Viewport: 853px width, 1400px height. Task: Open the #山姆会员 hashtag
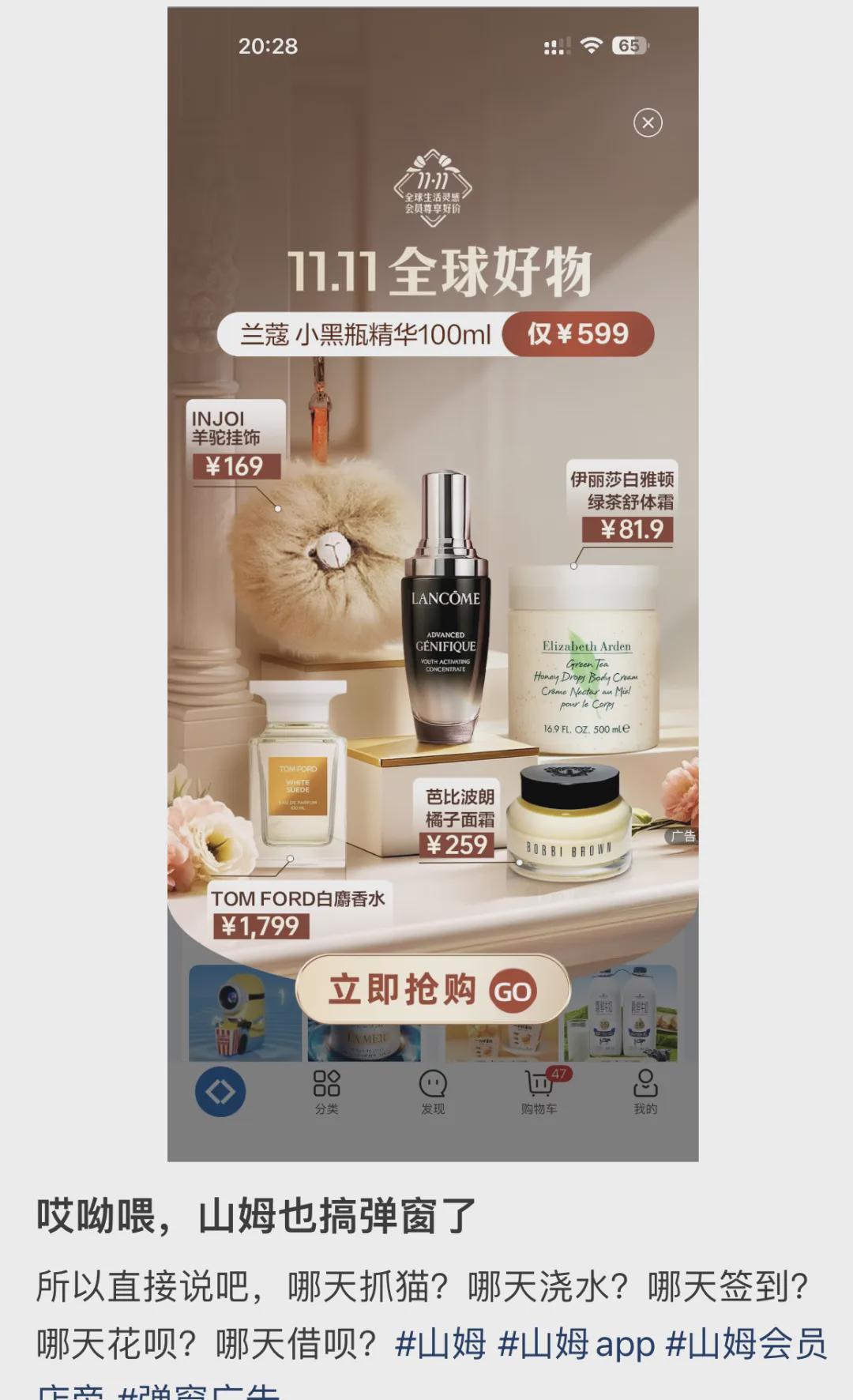pyautogui.click(x=746, y=1344)
